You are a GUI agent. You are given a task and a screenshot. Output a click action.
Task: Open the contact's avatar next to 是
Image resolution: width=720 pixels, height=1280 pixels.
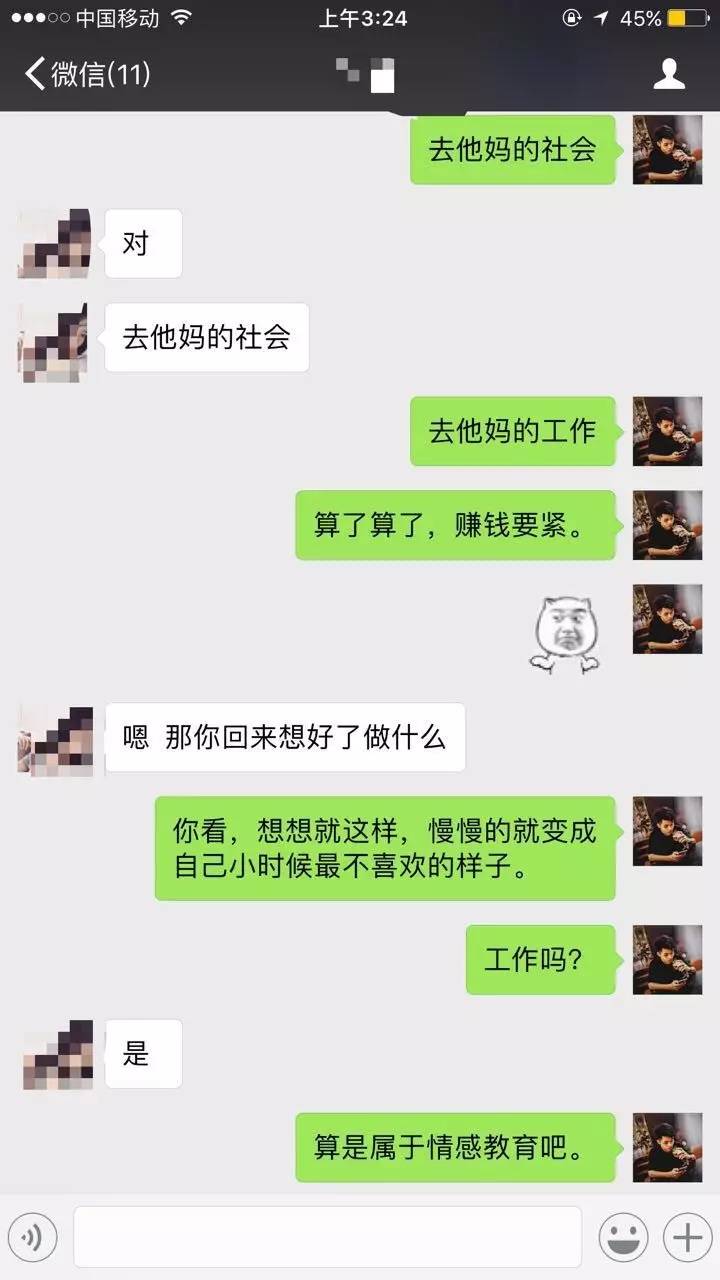point(58,1054)
